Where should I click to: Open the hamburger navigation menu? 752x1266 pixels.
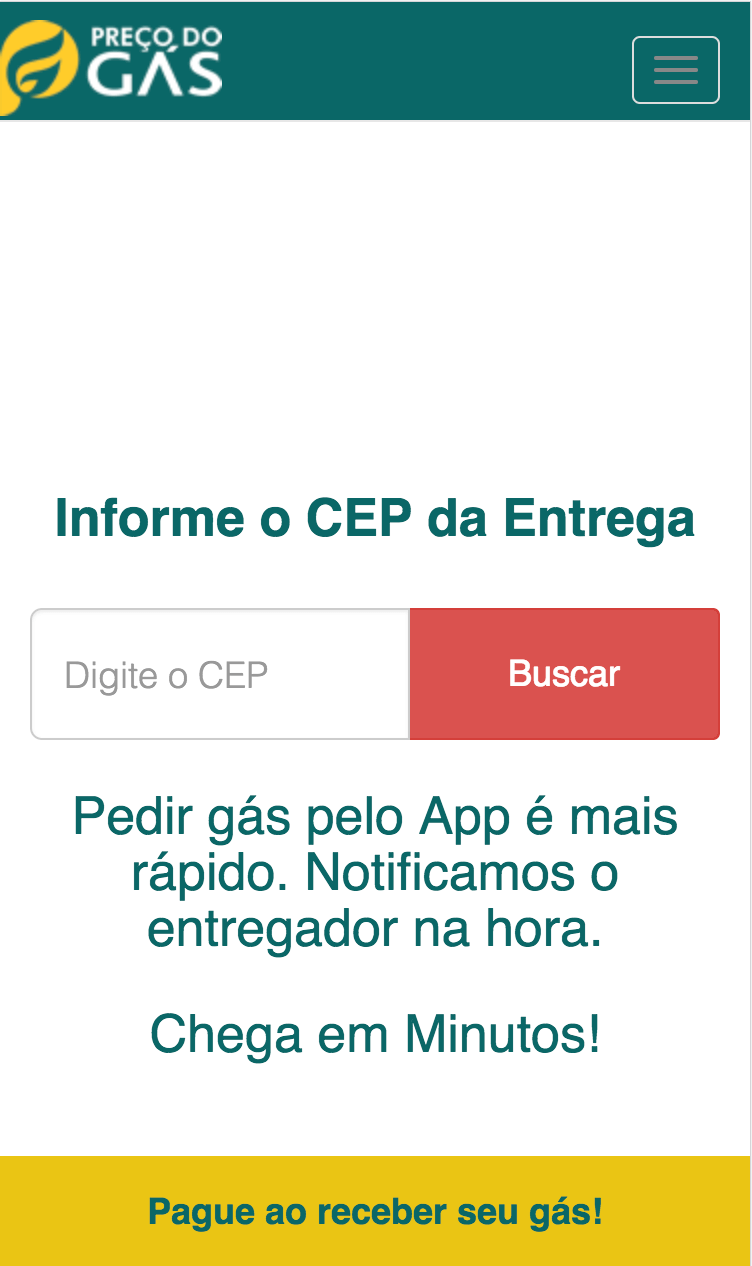pyautogui.click(x=675, y=70)
